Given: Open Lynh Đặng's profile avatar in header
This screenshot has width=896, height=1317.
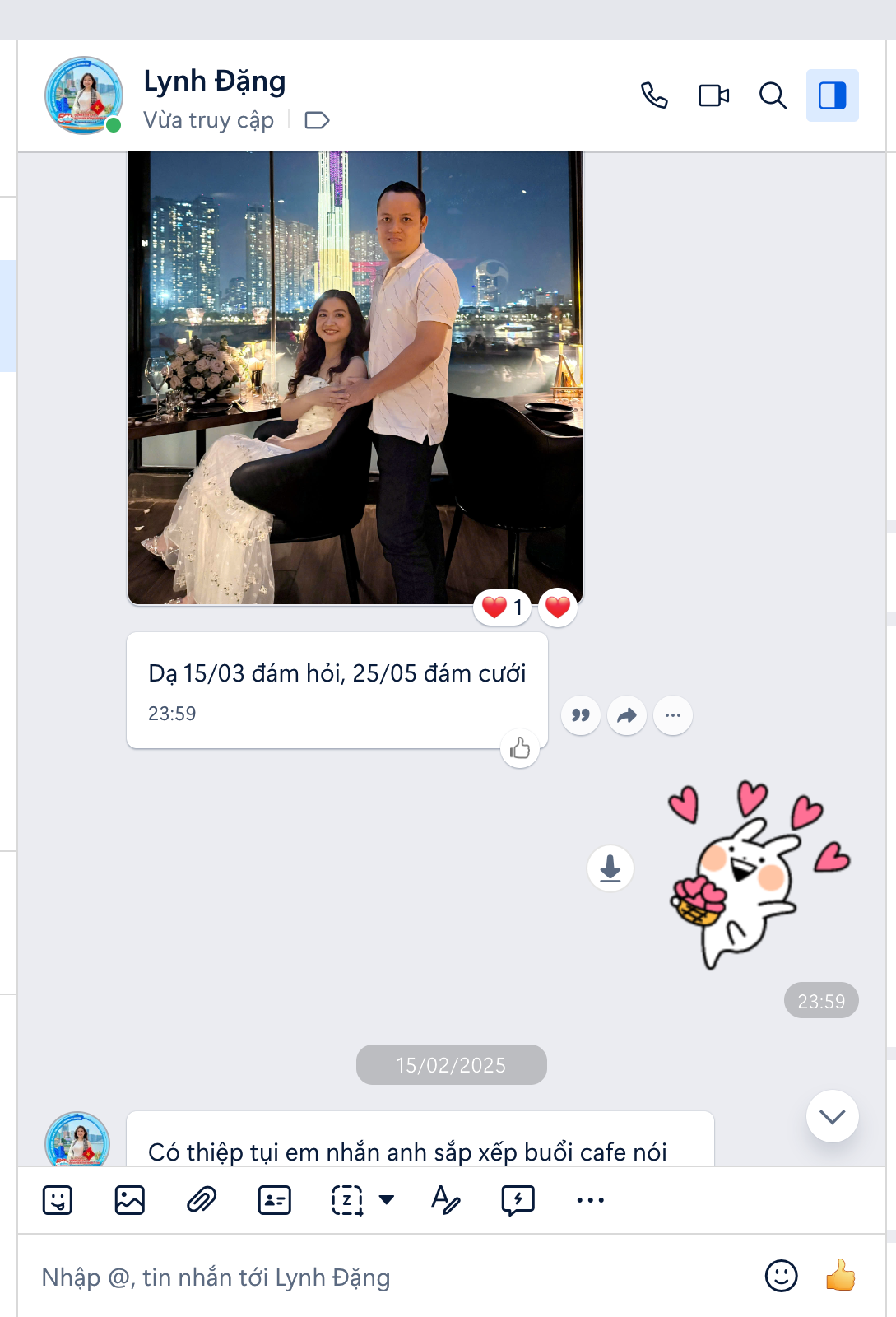Looking at the screenshot, I should pos(83,95).
